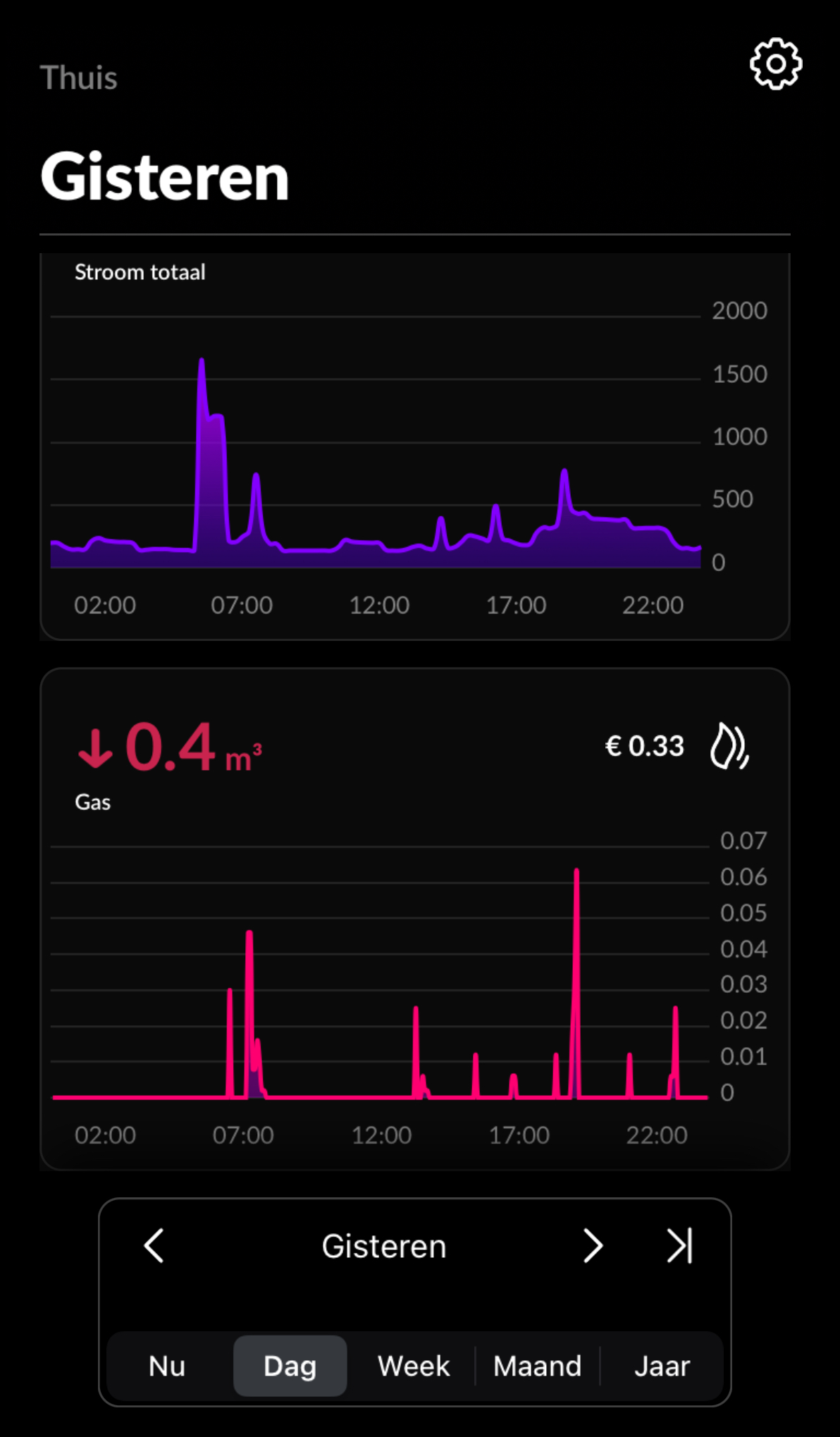This screenshot has height=1437, width=840.
Task: Switch to the Week view
Action: point(414,1366)
